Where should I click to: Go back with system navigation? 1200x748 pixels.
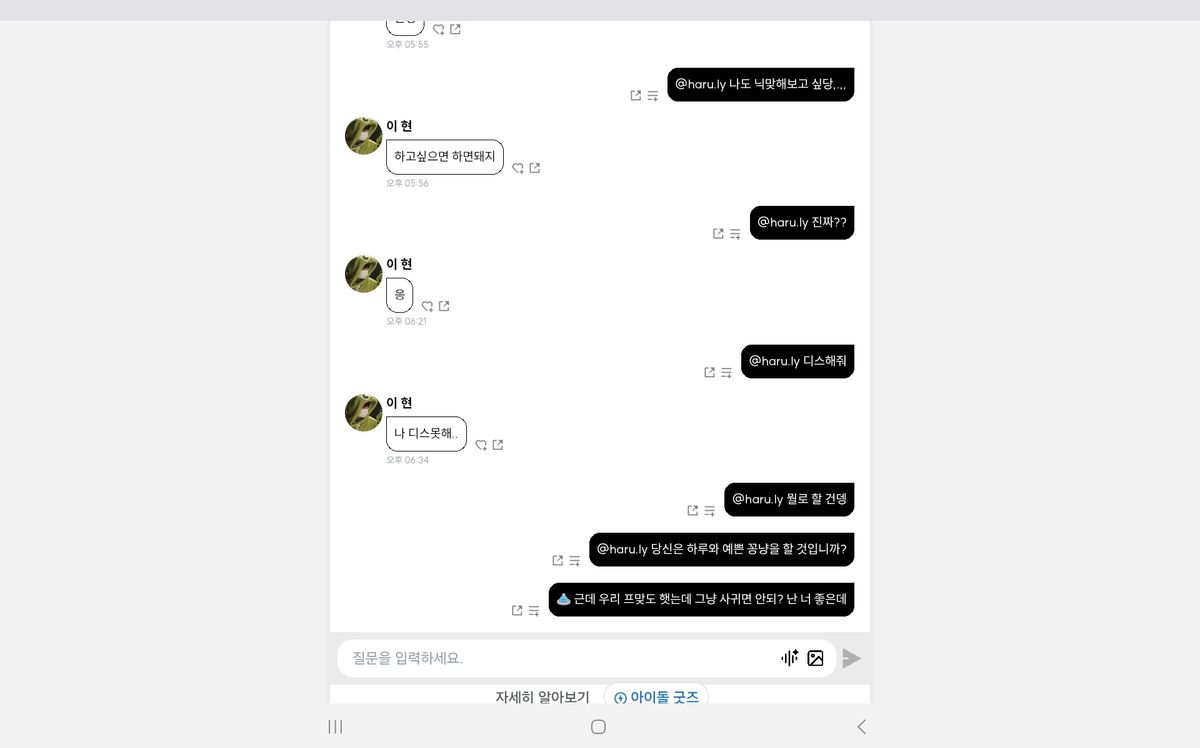click(x=861, y=727)
